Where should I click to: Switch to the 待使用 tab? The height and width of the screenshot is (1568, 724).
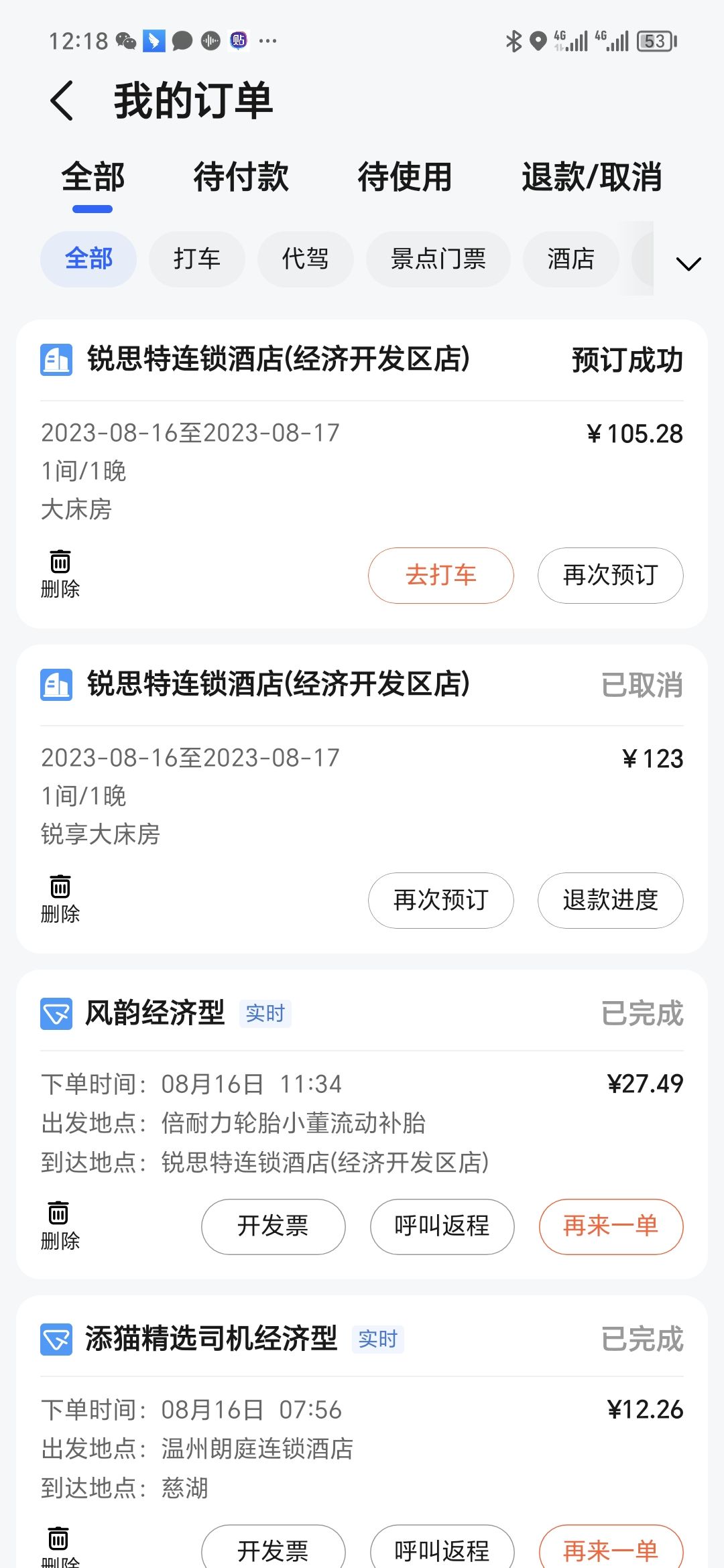[404, 177]
